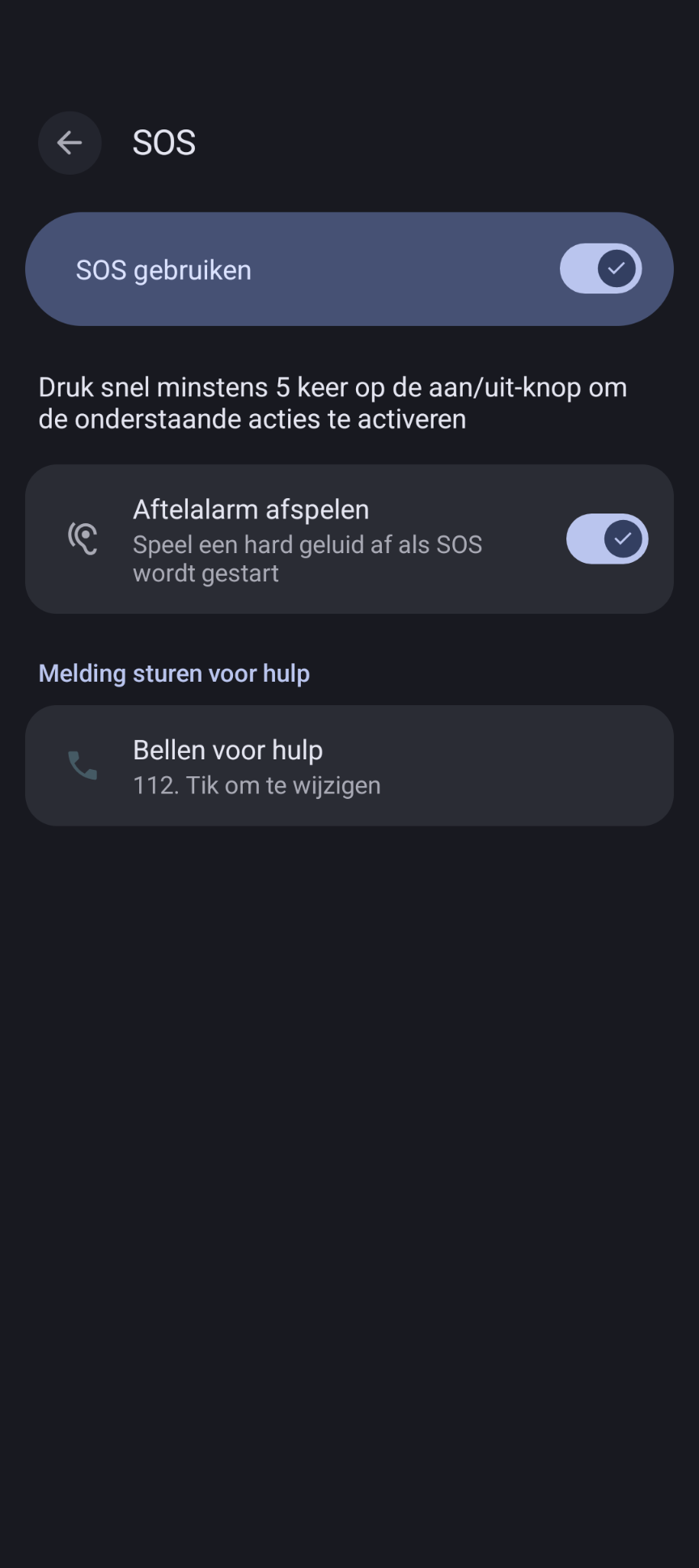Go back from the SOS screen
This screenshot has width=699, height=1568.
70,143
